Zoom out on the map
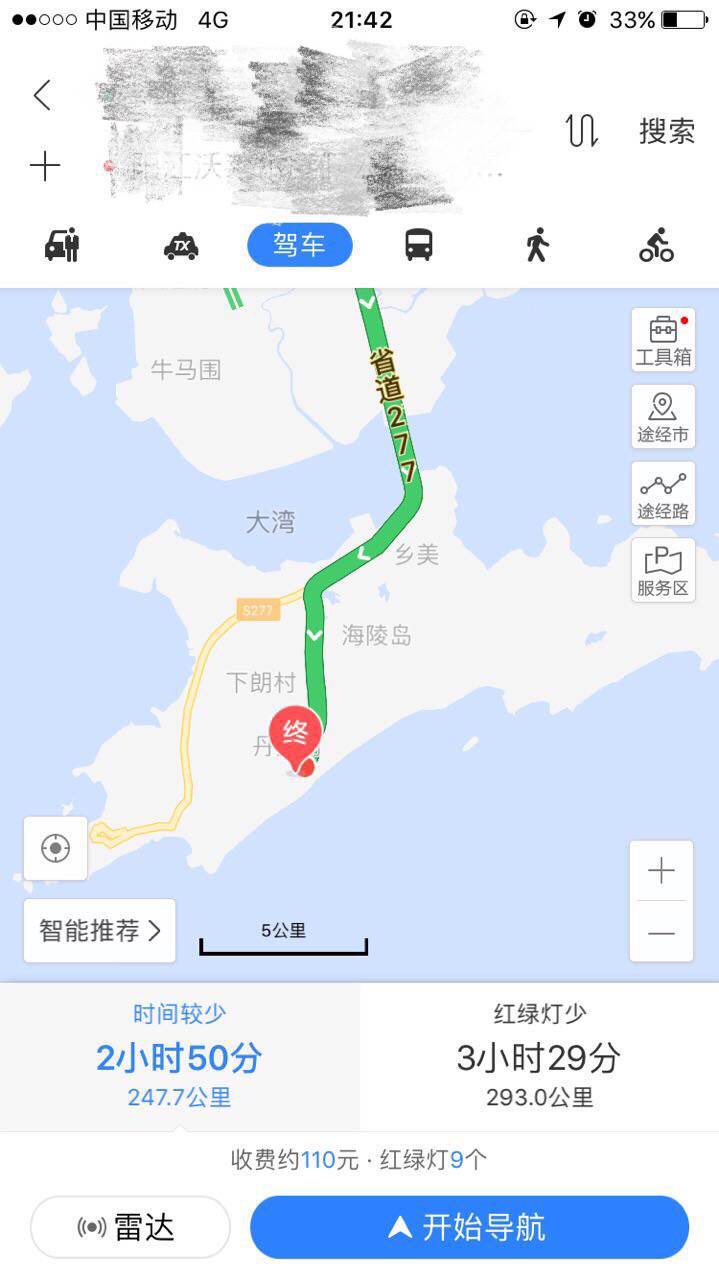Viewport: 719px width, 1280px height. [661, 932]
